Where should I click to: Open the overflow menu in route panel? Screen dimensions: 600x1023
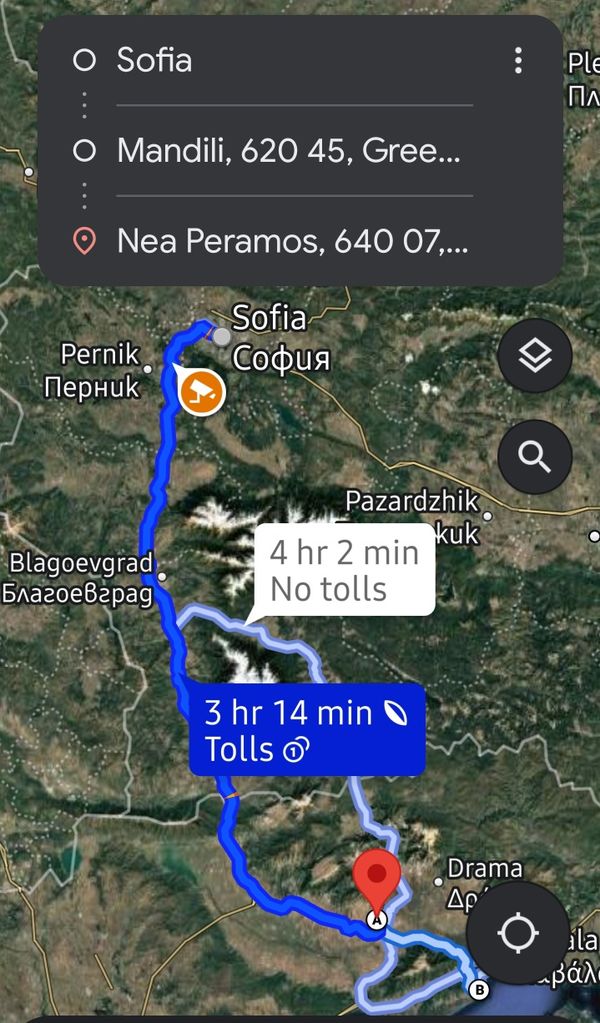point(518,61)
